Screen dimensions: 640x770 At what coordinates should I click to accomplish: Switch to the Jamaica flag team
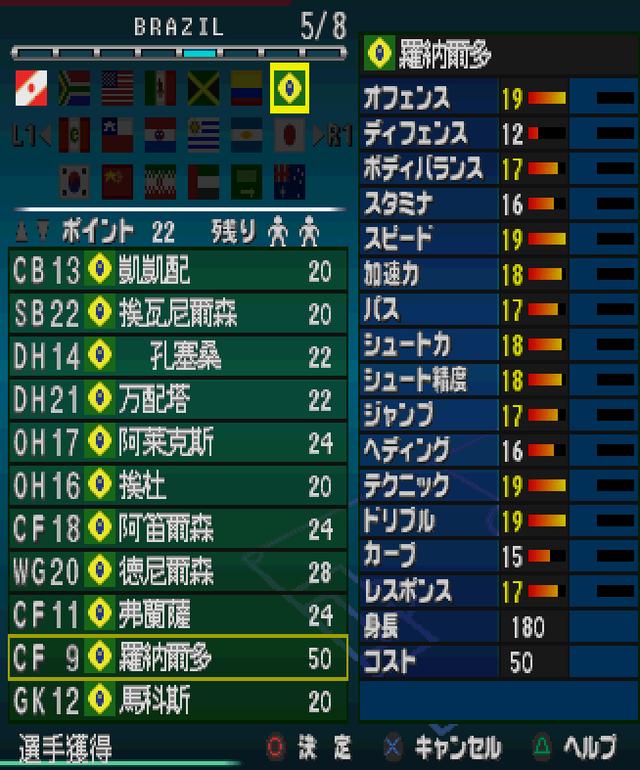point(204,89)
